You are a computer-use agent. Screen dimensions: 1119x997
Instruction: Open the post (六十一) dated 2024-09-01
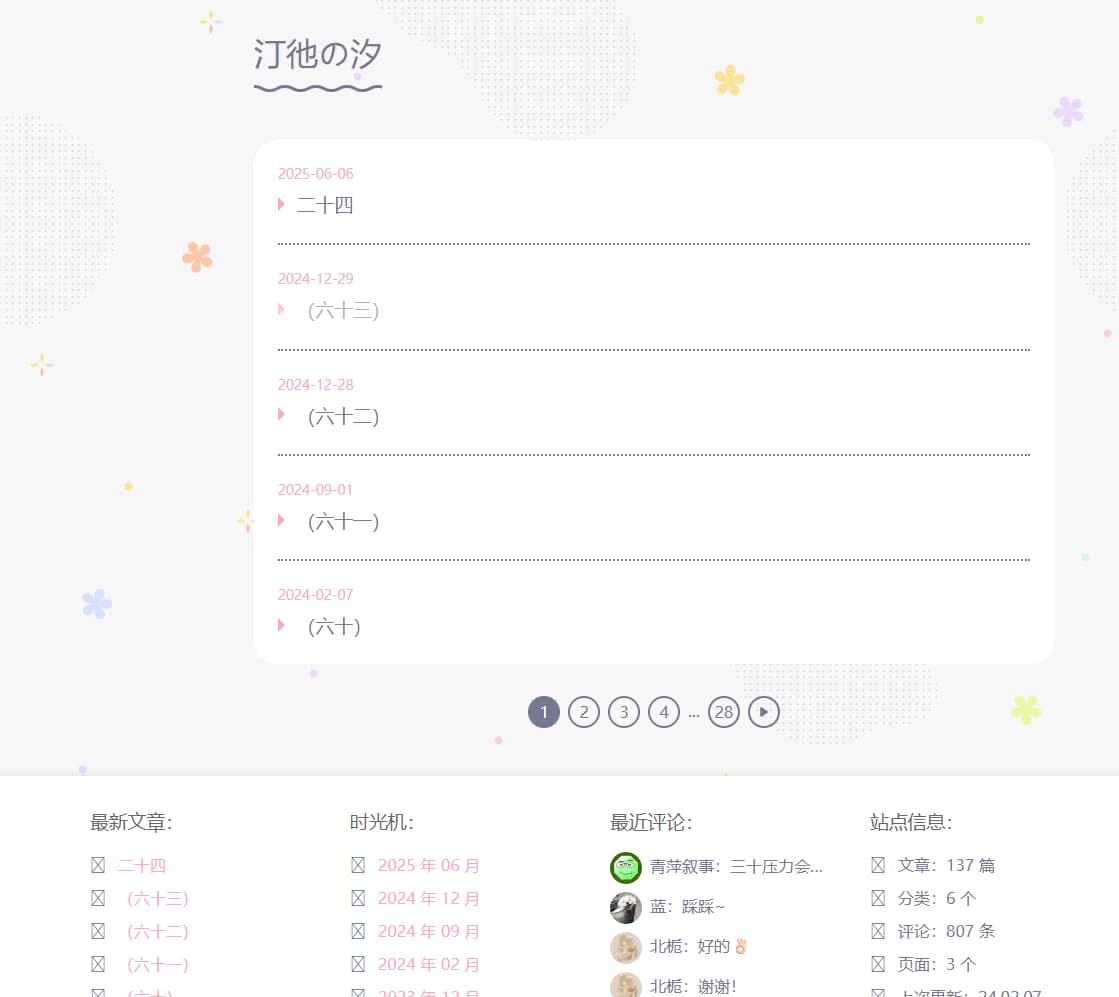click(343, 522)
